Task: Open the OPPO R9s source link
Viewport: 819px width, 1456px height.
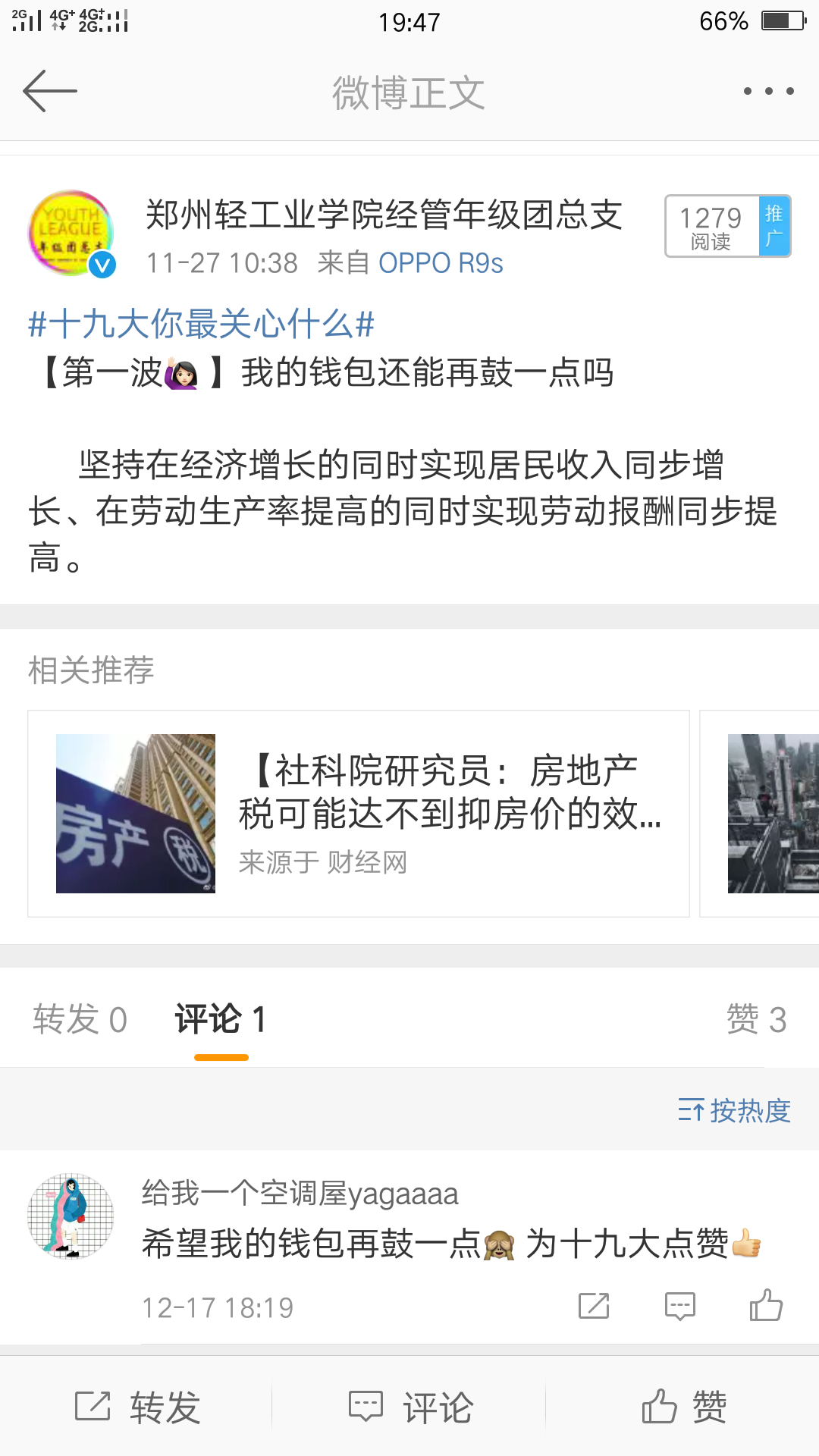Action: coord(441,263)
